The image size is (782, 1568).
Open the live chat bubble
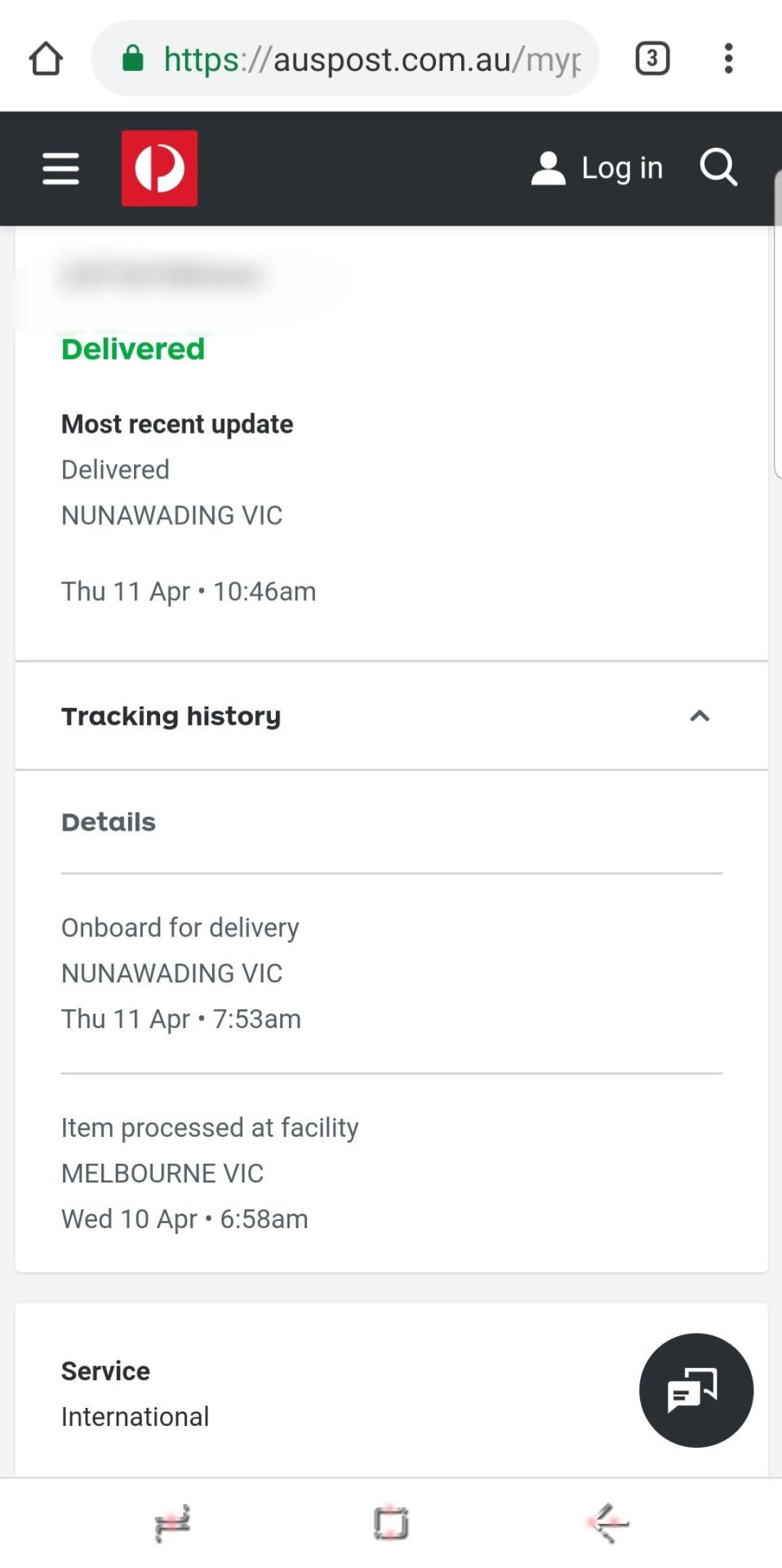[x=696, y=1390]
